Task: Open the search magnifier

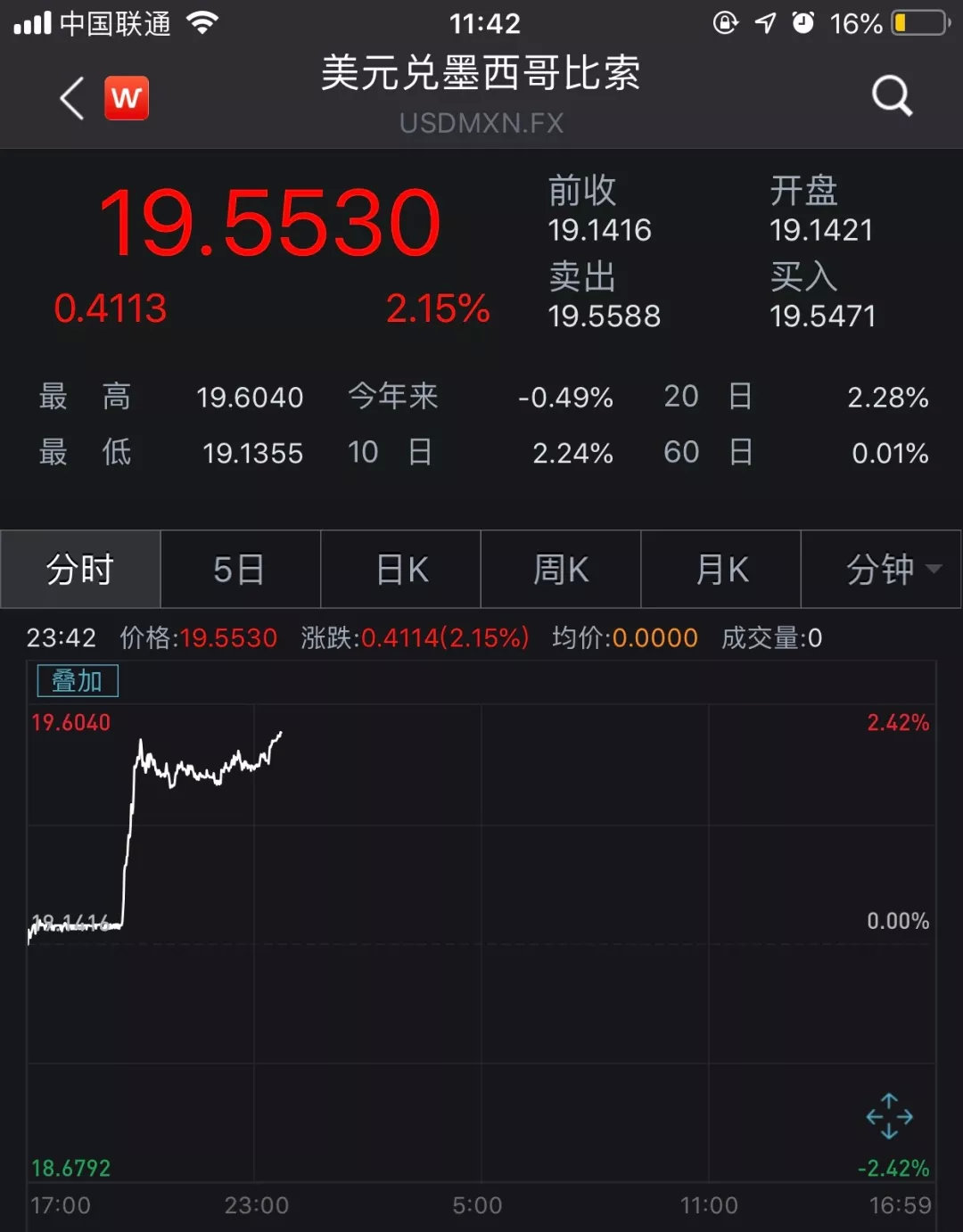Action: (891, 95)
